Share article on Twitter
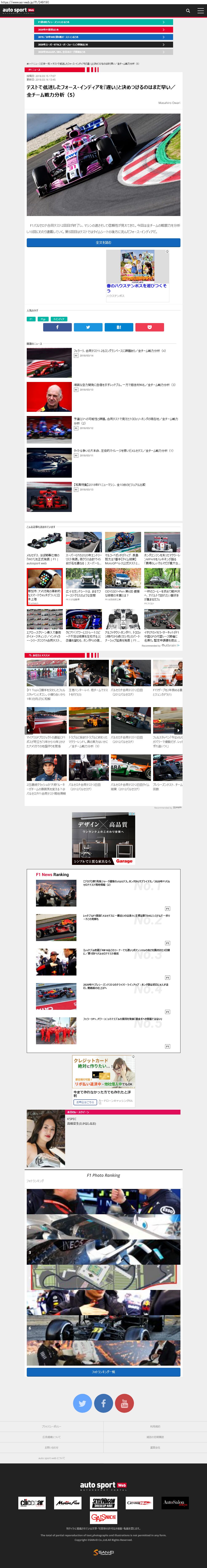 click(88, 327)
